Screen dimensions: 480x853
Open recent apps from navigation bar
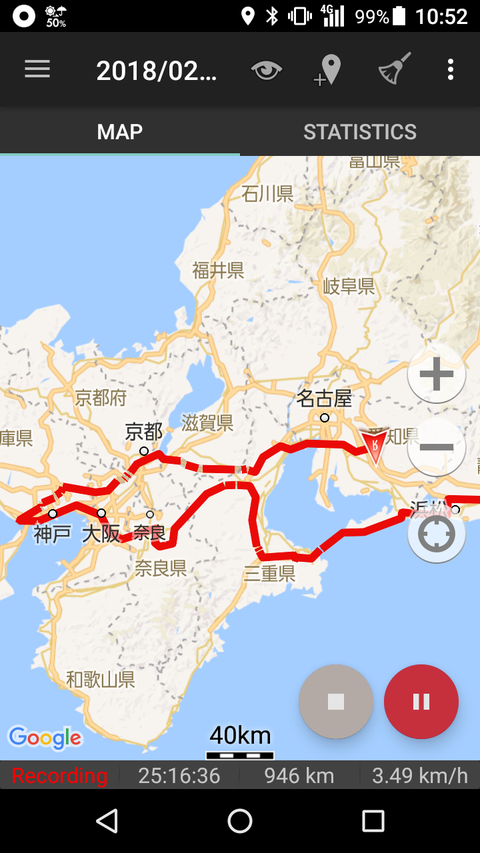point(373,821)
